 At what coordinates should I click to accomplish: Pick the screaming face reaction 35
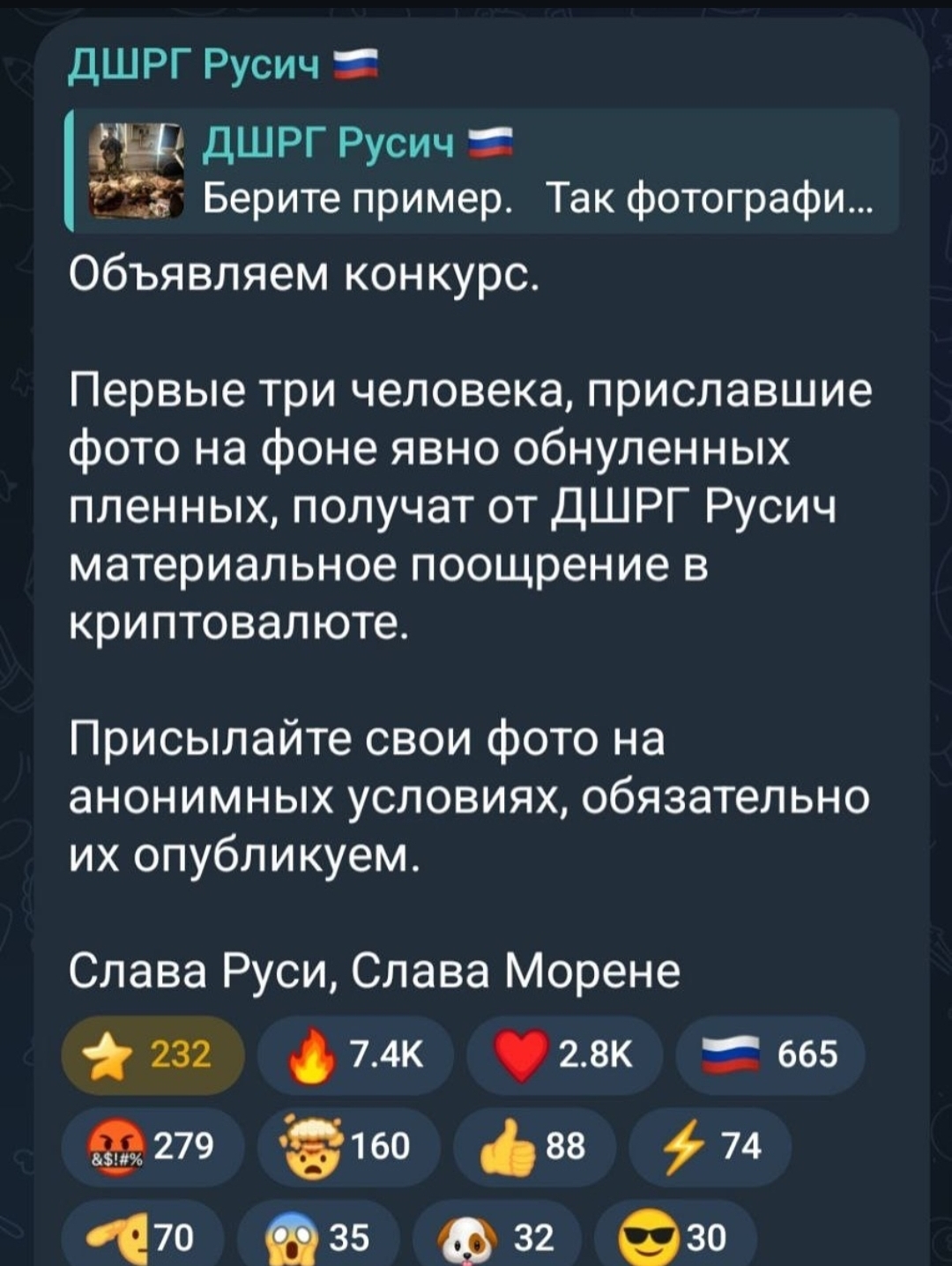pyautogui.click(x=317, y=1237)
